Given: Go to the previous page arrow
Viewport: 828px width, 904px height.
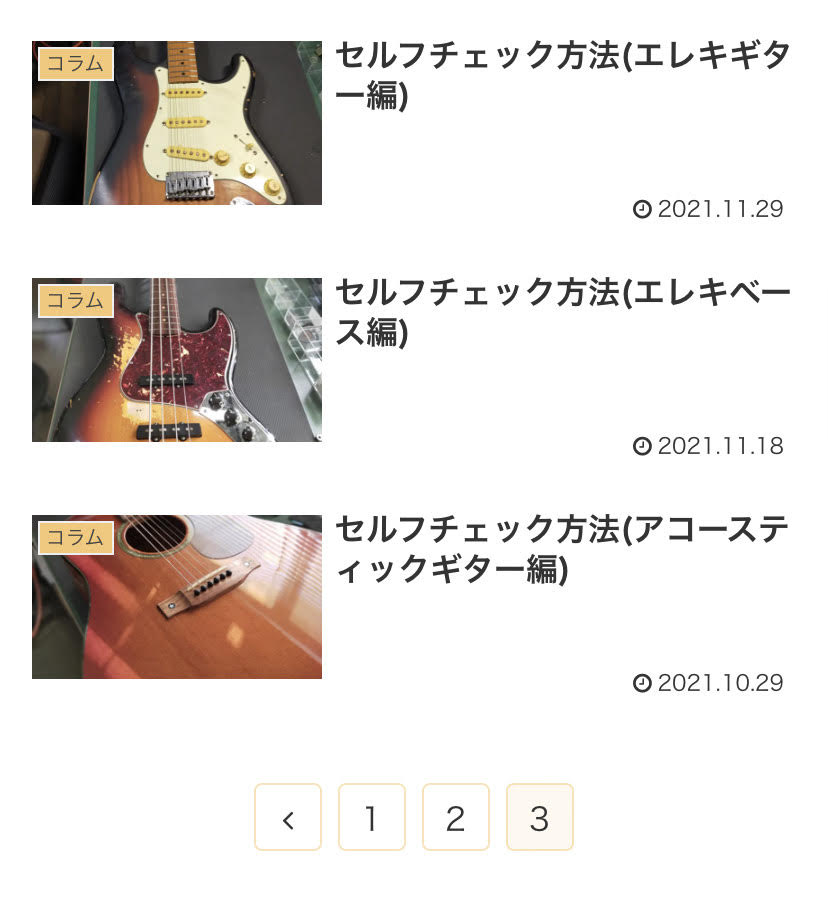Looking at the screenshot, I should click(x=288, y=817).
